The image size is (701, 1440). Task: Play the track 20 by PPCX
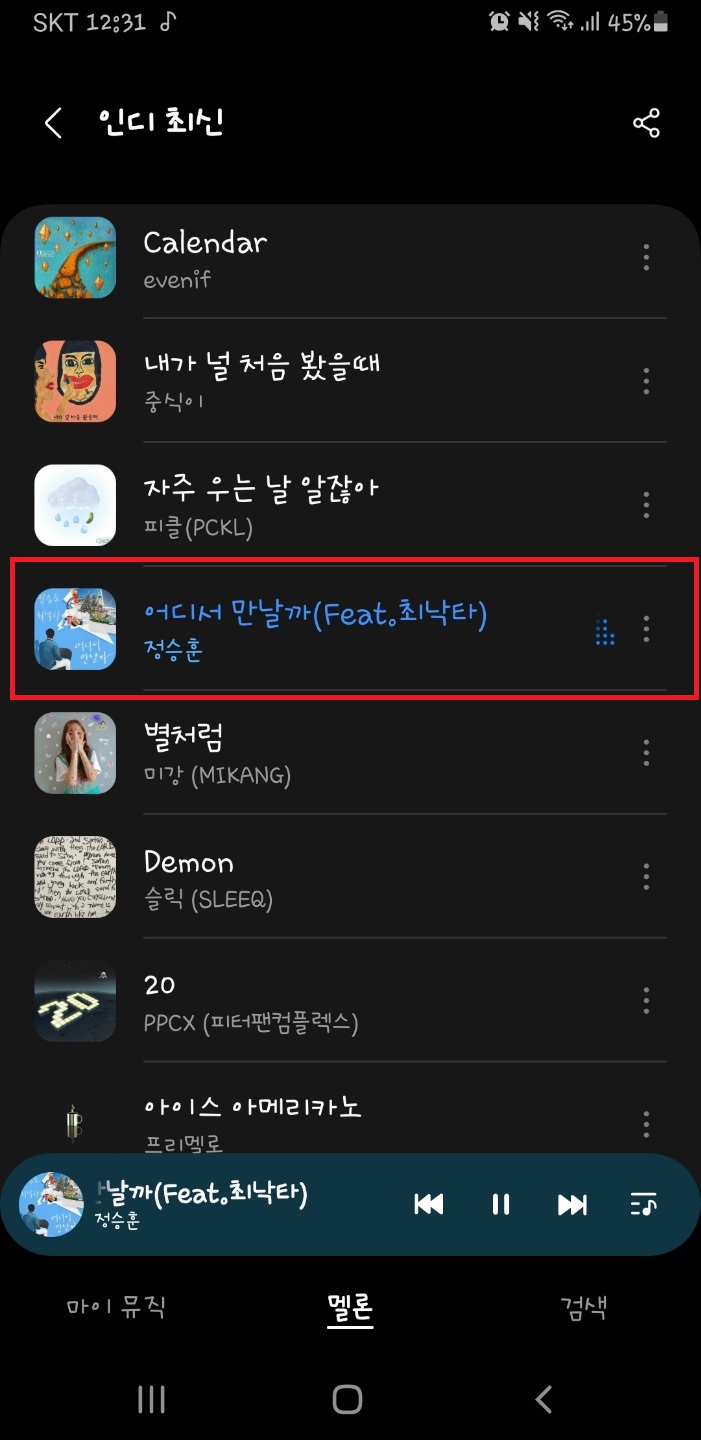[300, 1000]
